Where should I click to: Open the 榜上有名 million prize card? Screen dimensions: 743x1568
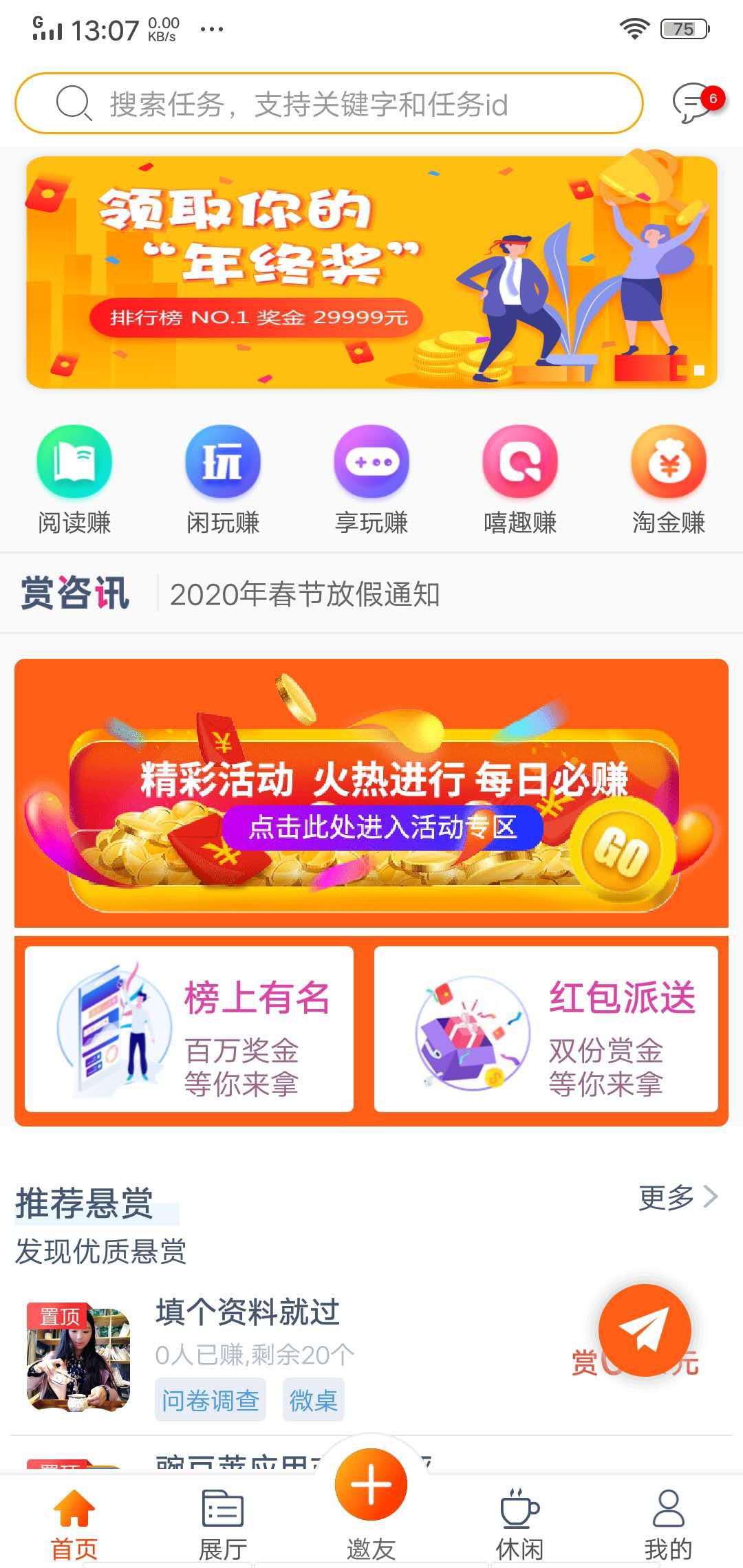[x=191, y=1032]
